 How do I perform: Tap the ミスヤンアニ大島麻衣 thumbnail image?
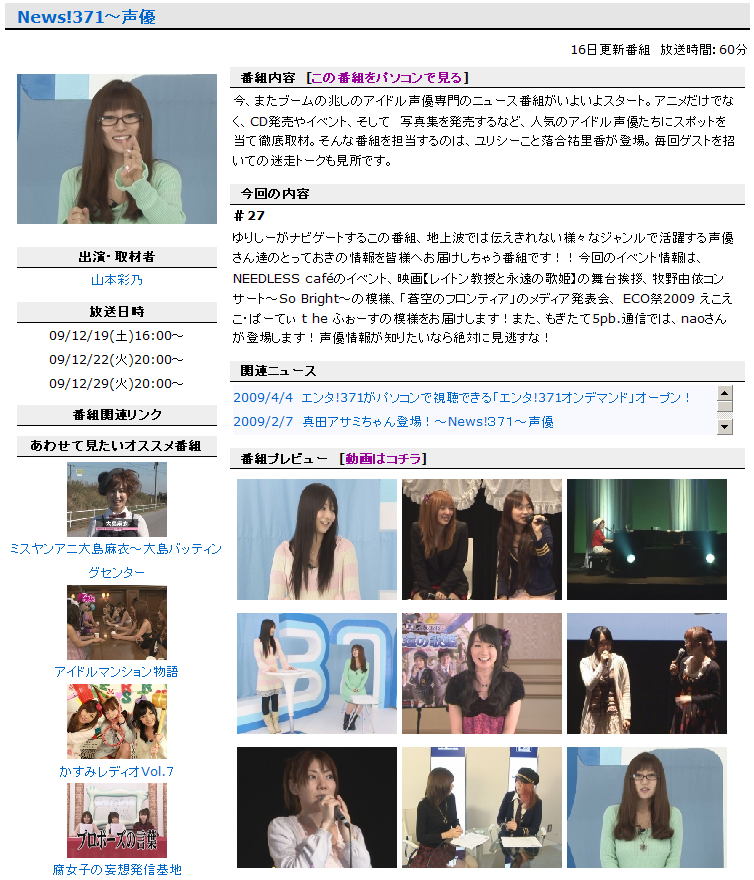[117, 499]
